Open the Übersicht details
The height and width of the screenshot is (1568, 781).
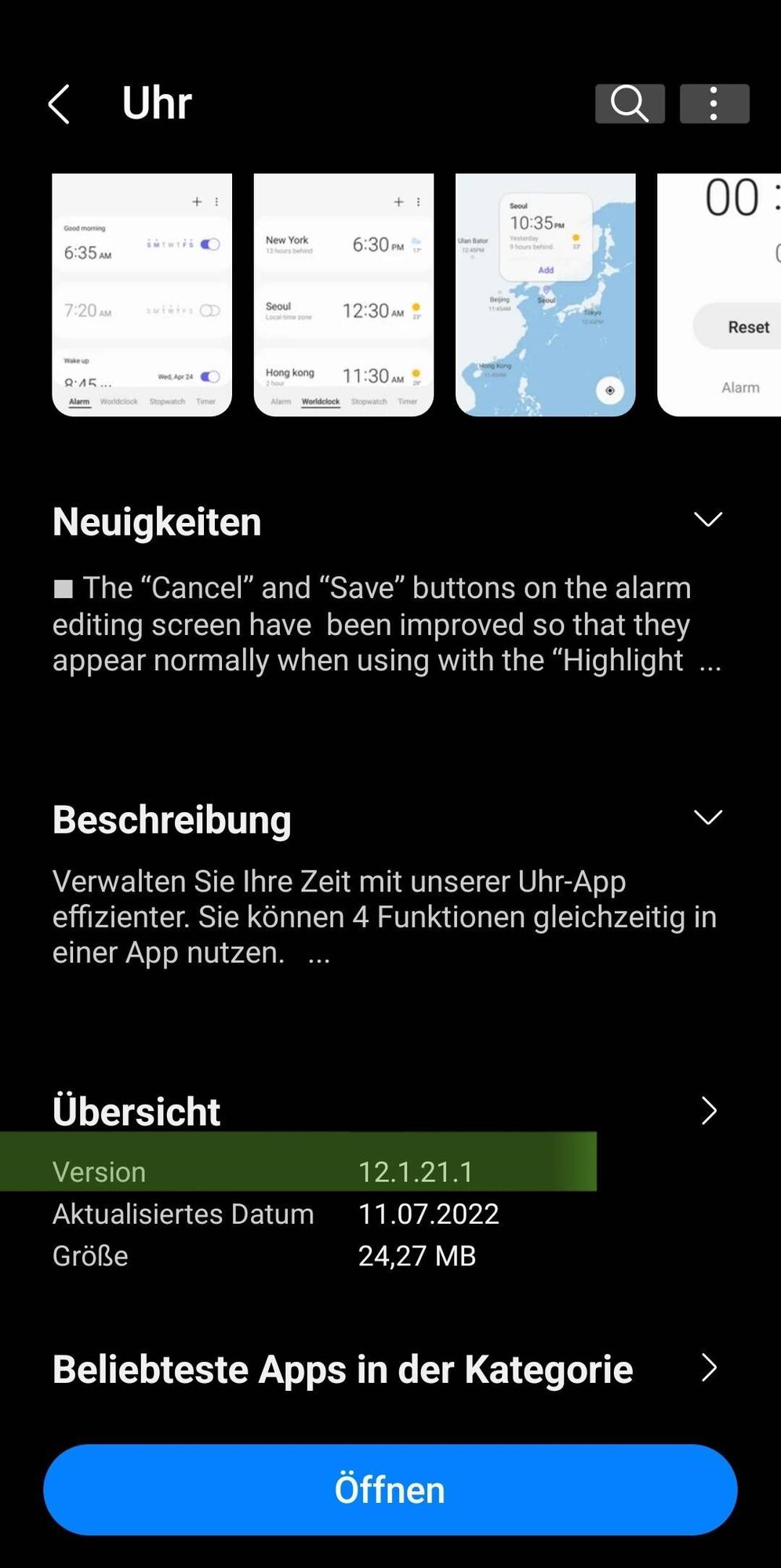coord(708,1110)
